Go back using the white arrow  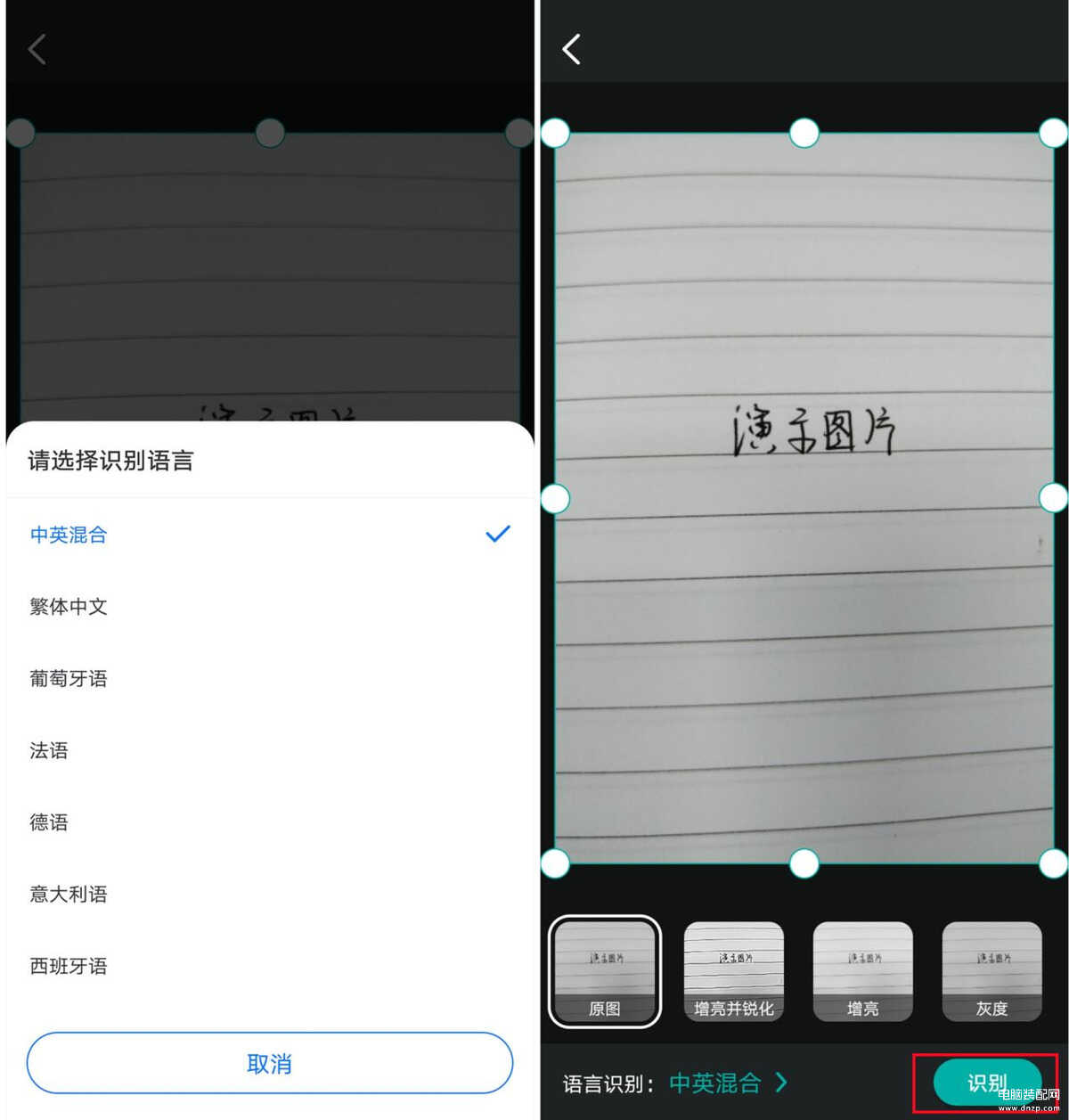(572, 49)
